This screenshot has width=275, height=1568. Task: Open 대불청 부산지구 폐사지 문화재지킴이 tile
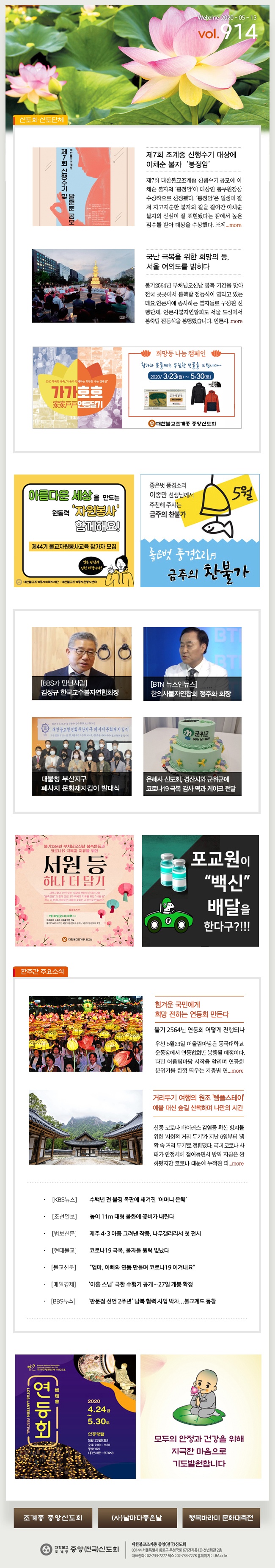point(82,756)
